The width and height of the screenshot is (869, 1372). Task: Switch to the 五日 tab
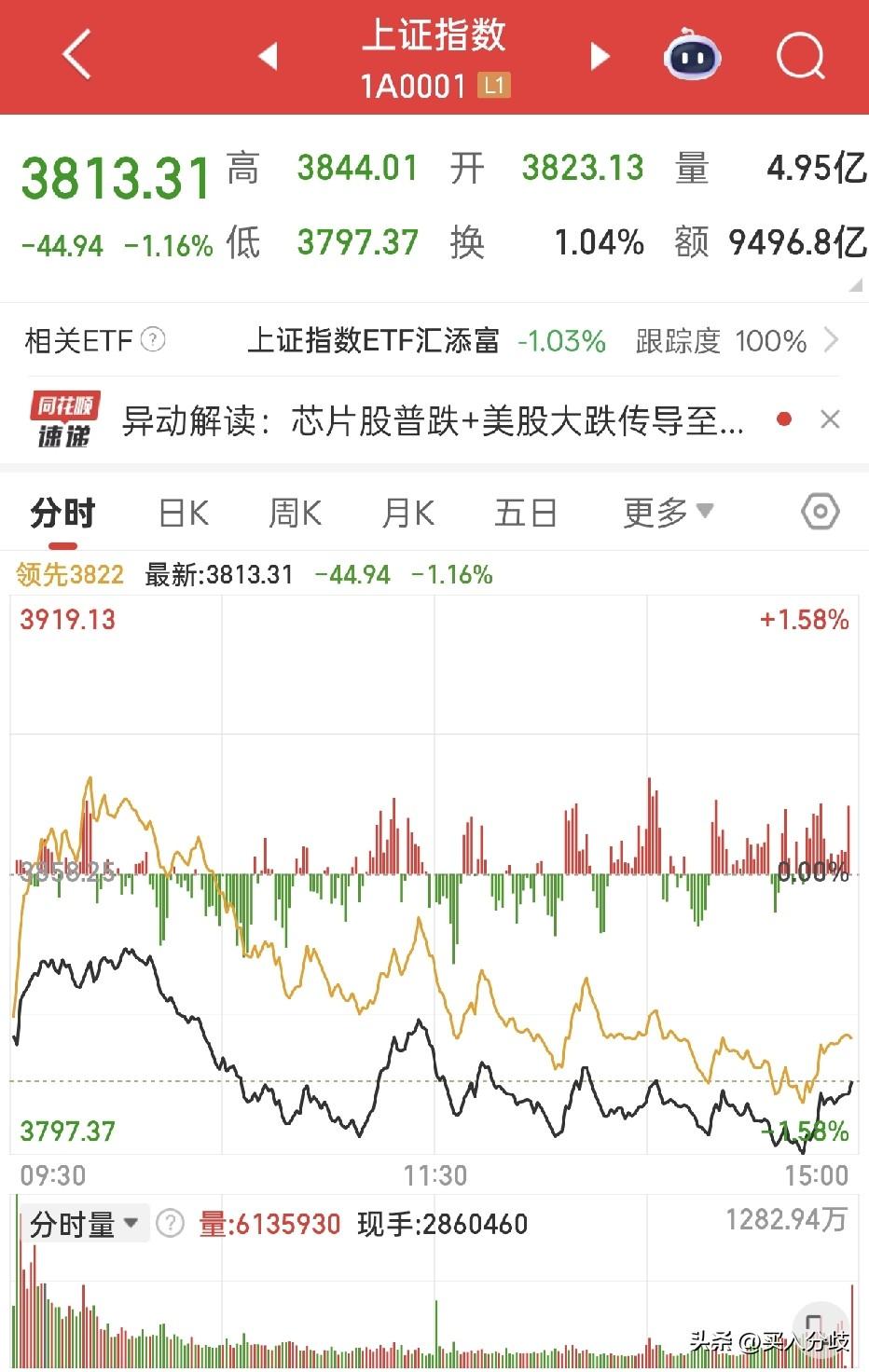click(525, 514)
